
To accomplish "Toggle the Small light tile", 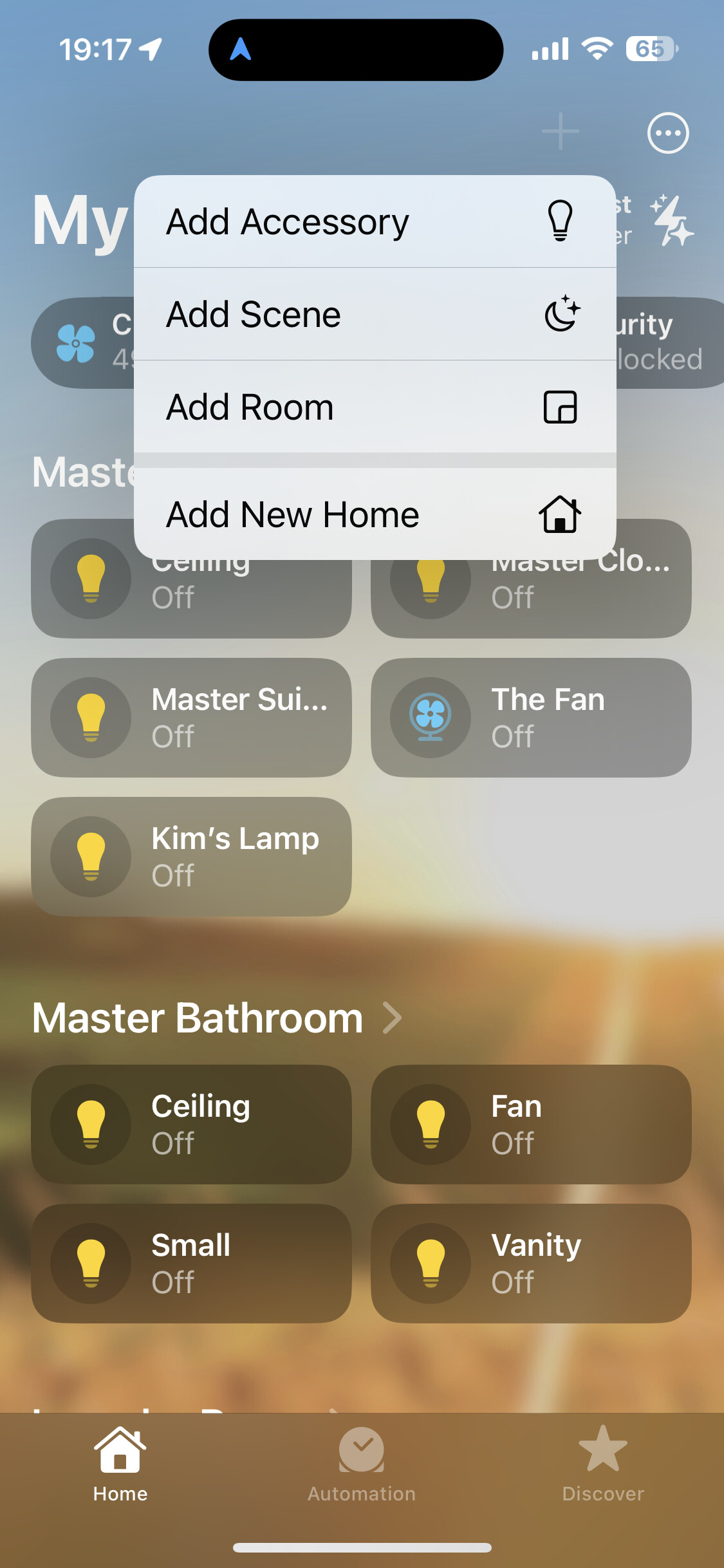I will click(x=191, y=1263).
